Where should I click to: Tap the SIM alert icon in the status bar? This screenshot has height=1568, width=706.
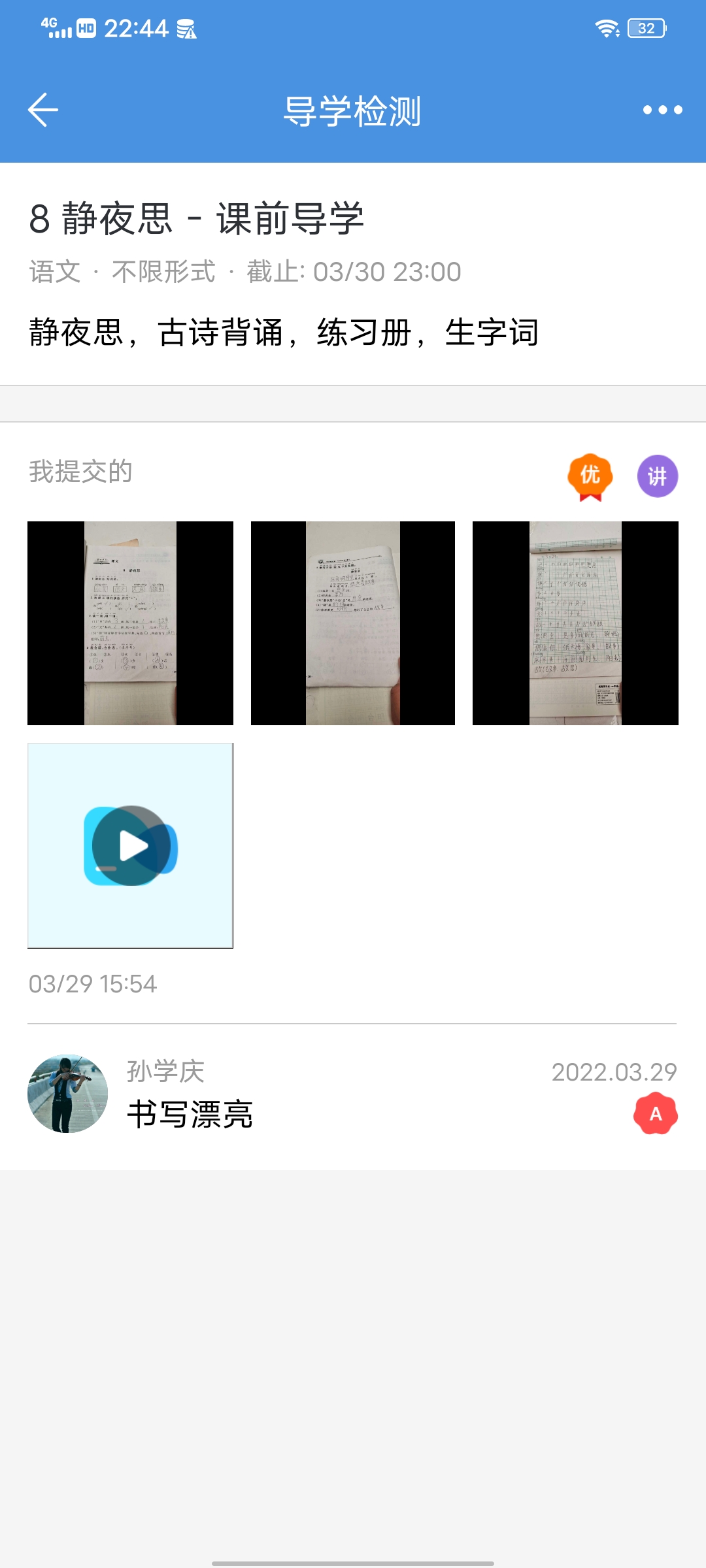[x=187, y=28]
